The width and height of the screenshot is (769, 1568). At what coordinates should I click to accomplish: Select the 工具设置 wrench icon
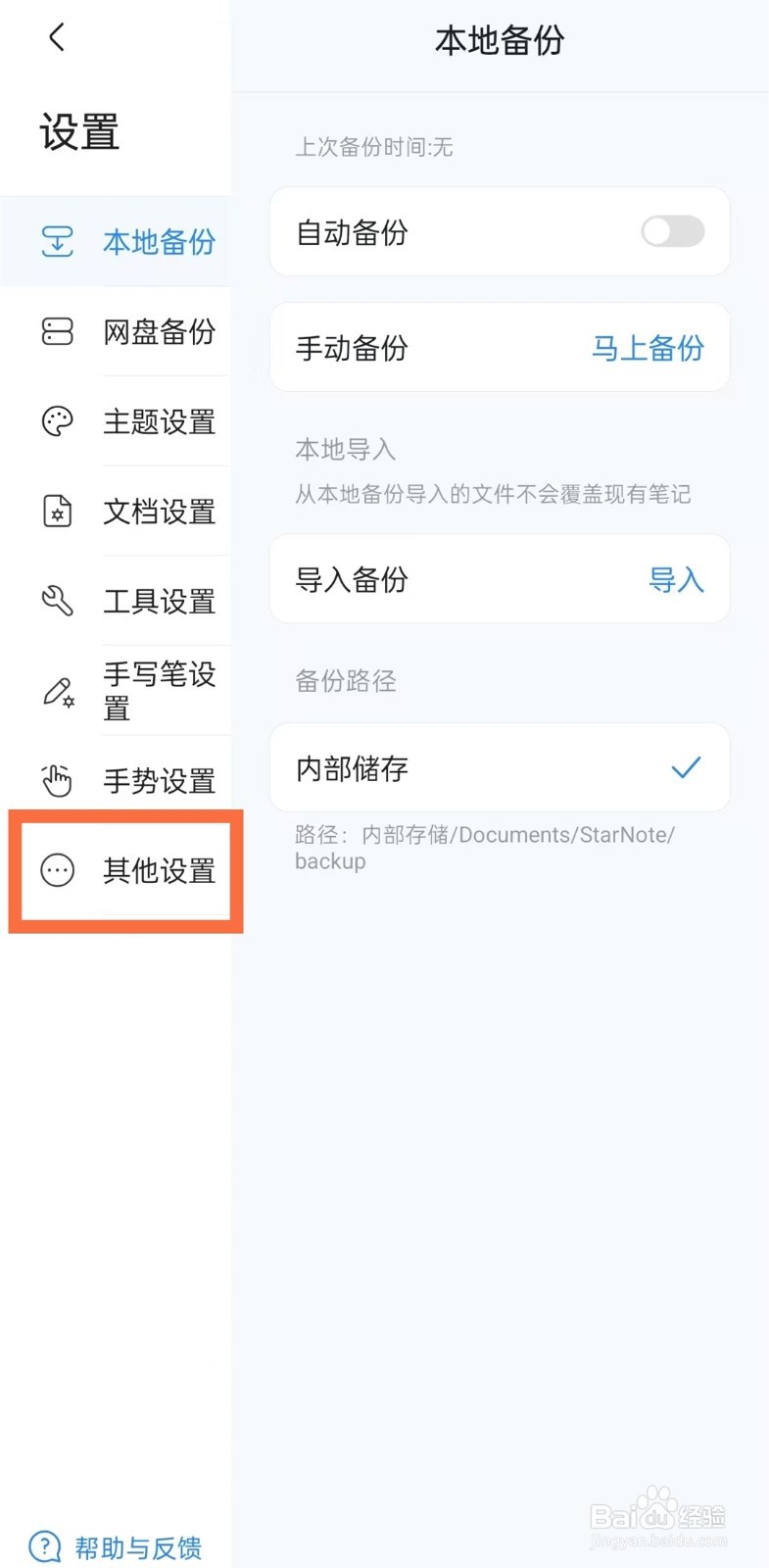(58, 601)
